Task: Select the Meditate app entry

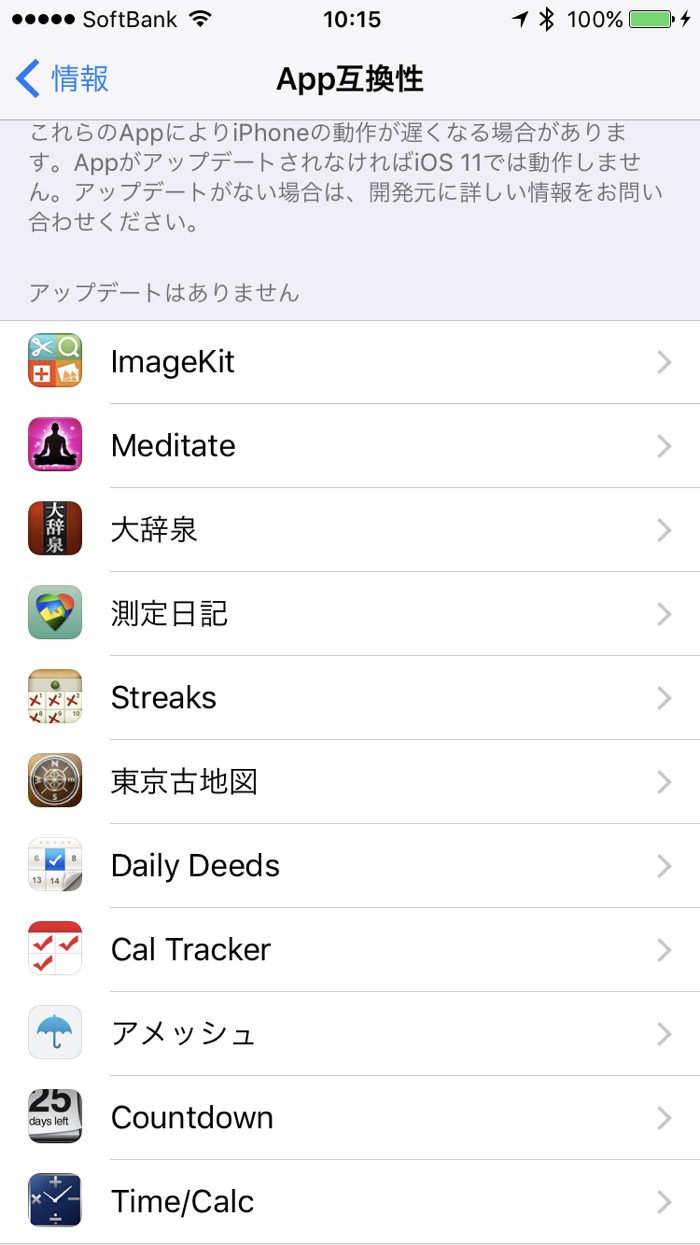Action: (x=350, y=446)
